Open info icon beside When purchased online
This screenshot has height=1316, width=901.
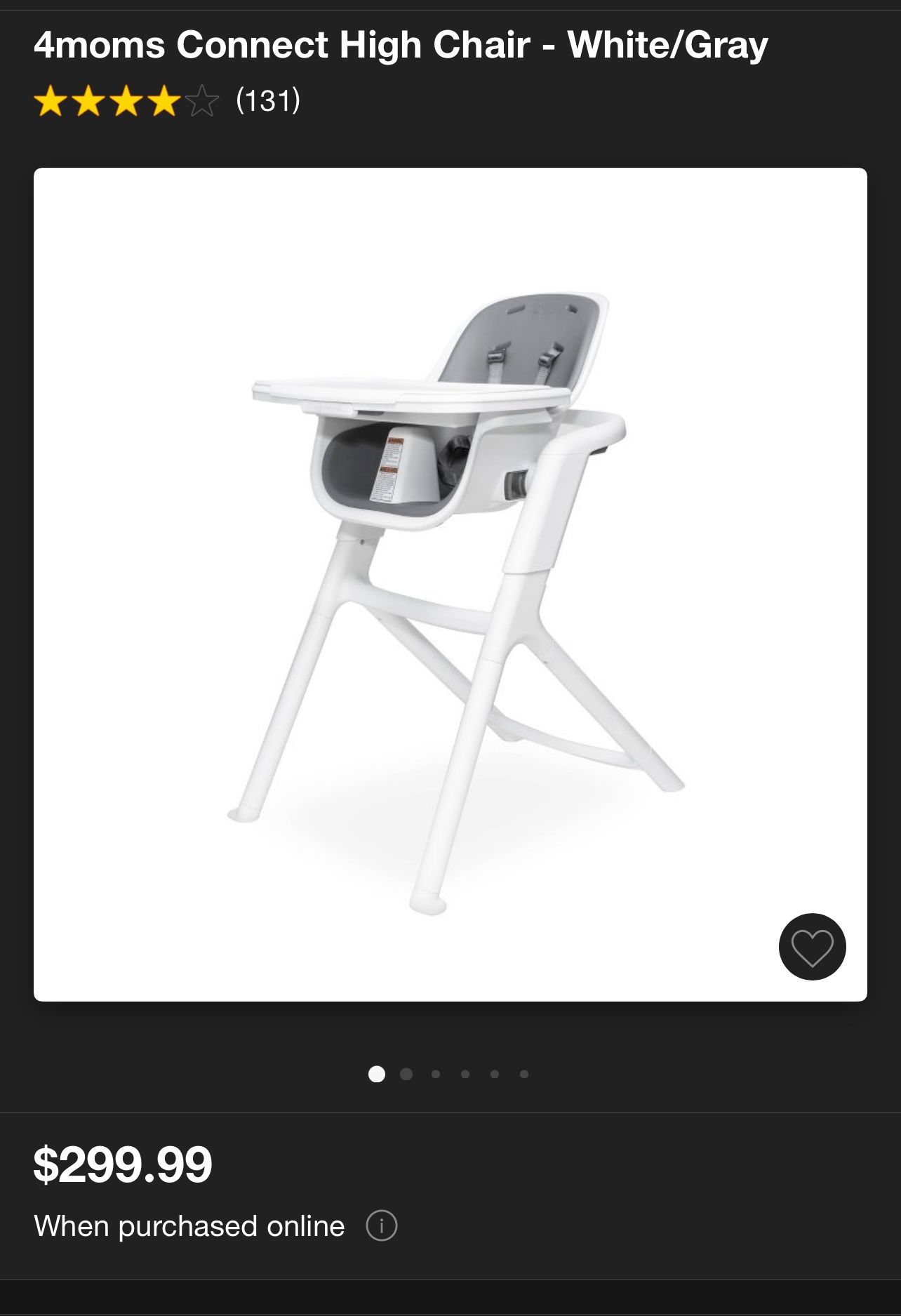[382, 1226]
